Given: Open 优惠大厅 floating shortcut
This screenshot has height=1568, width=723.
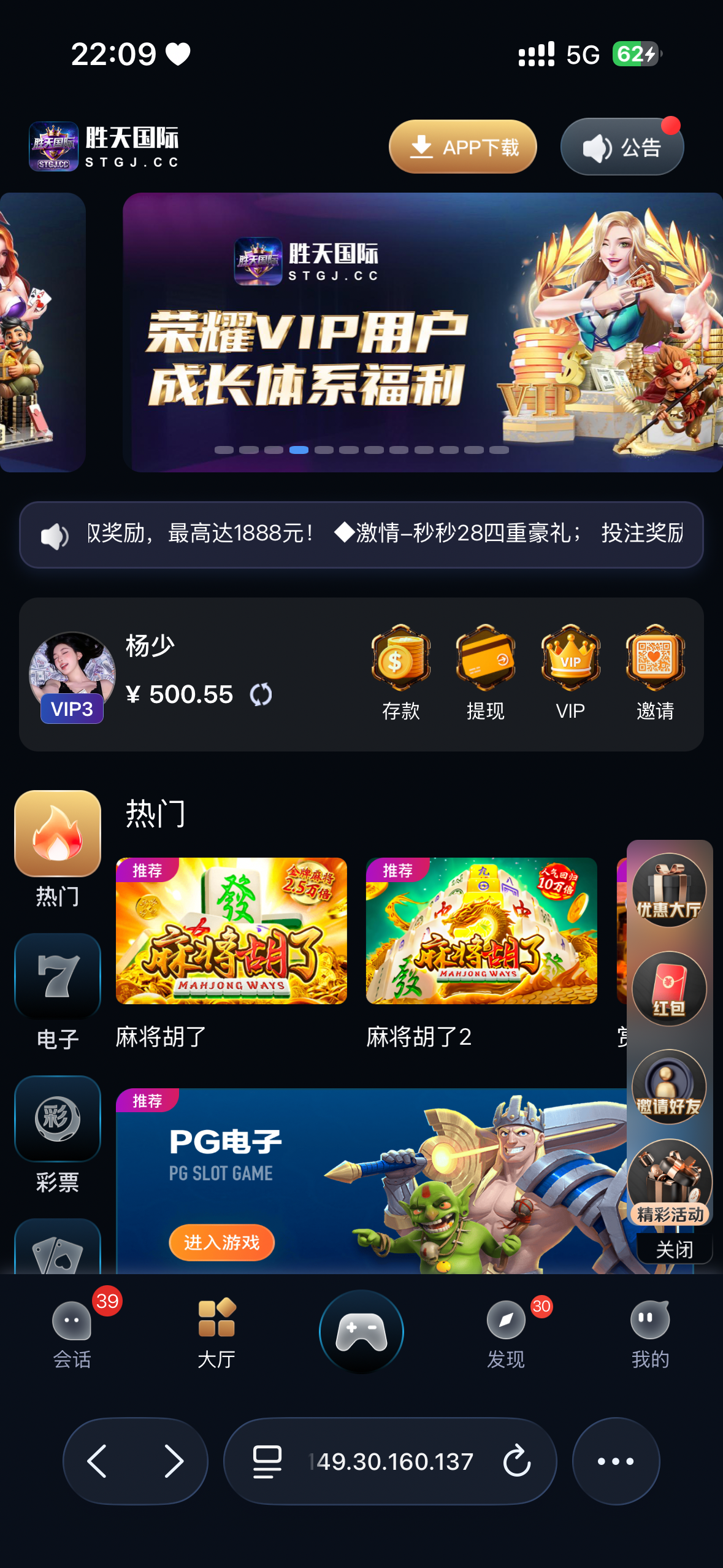Looking at the screenshot, I should pyautogui.click(x=669, y=890).
